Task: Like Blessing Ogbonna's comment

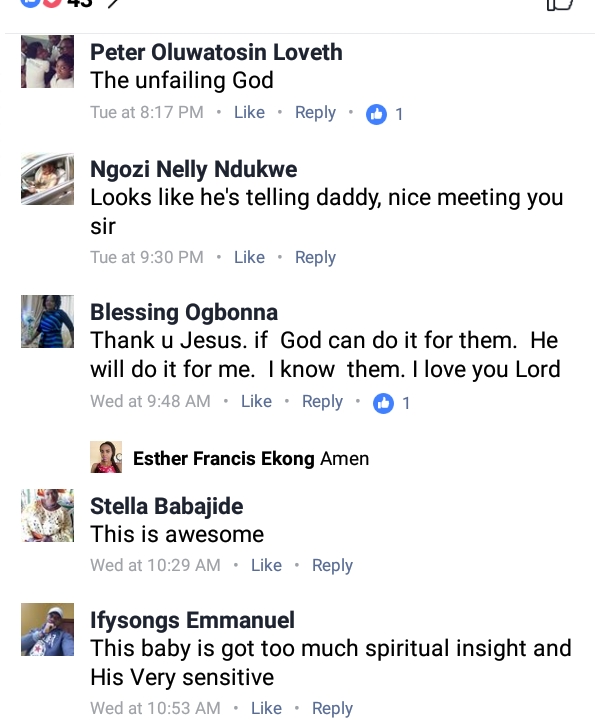Action: point(256,401)
